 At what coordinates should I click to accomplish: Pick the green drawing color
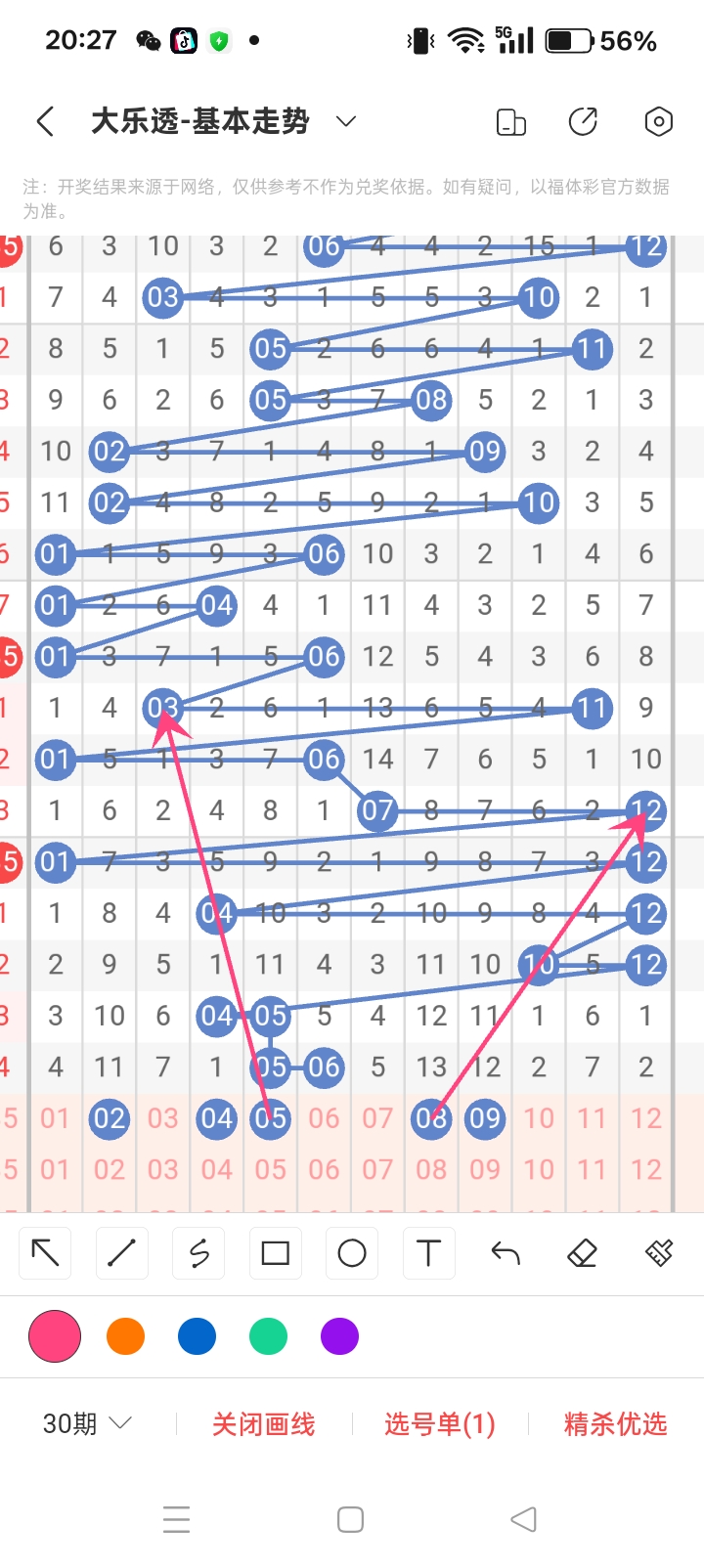tap(268, 1336)
